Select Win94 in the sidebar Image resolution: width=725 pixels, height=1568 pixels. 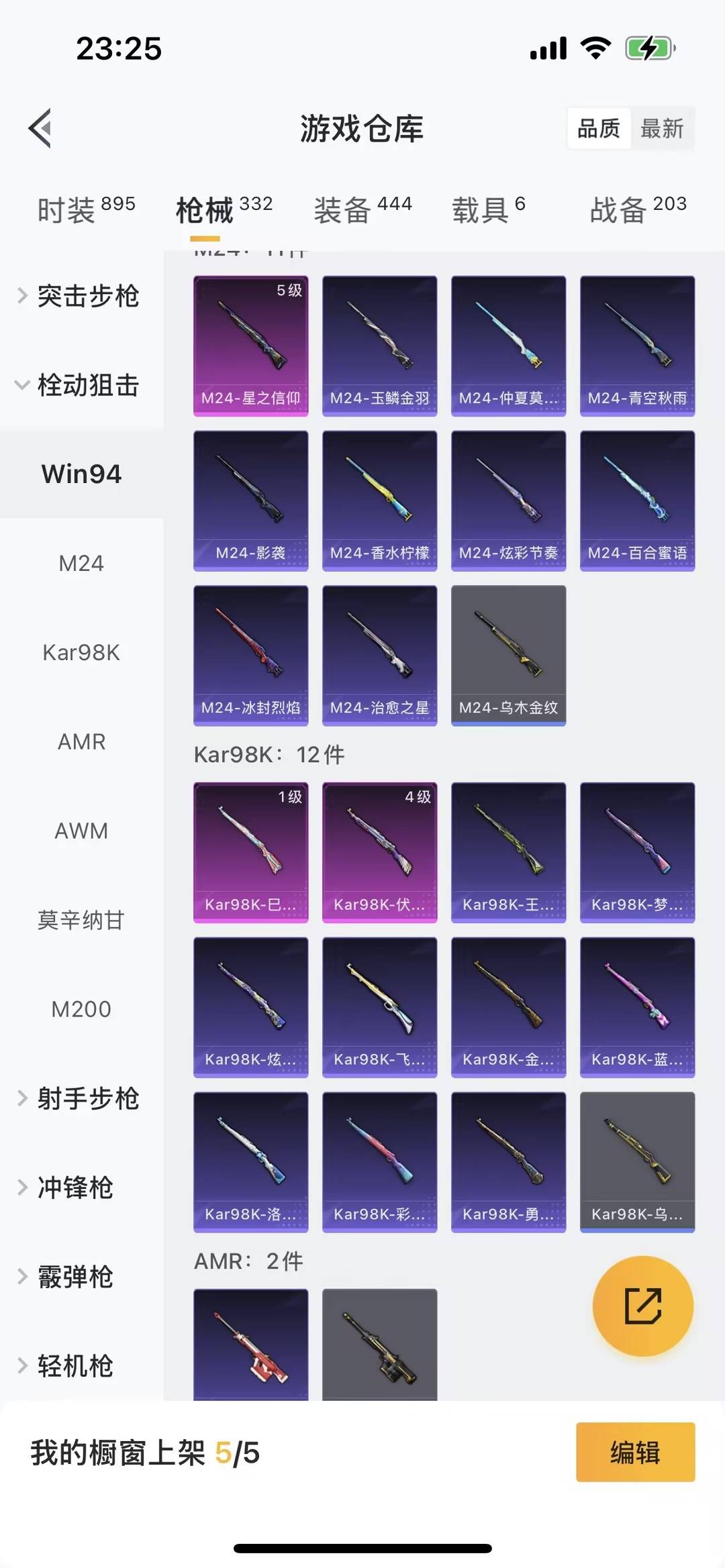[x=81, y=473]
